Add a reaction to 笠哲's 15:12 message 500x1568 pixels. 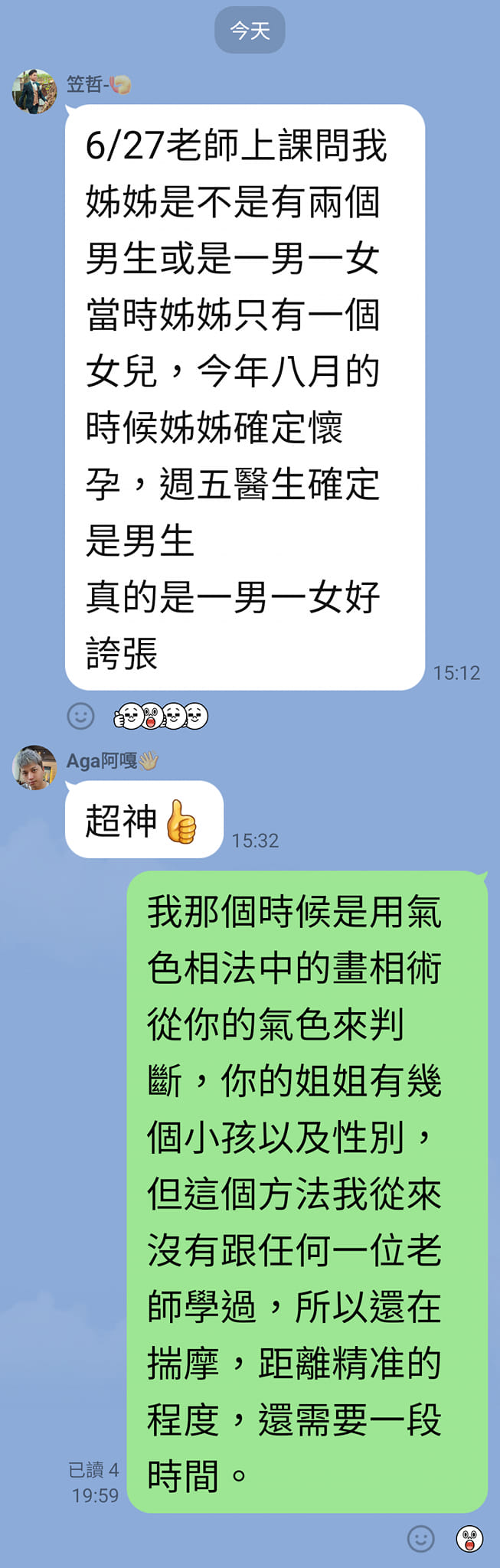[x=81, y=716]
